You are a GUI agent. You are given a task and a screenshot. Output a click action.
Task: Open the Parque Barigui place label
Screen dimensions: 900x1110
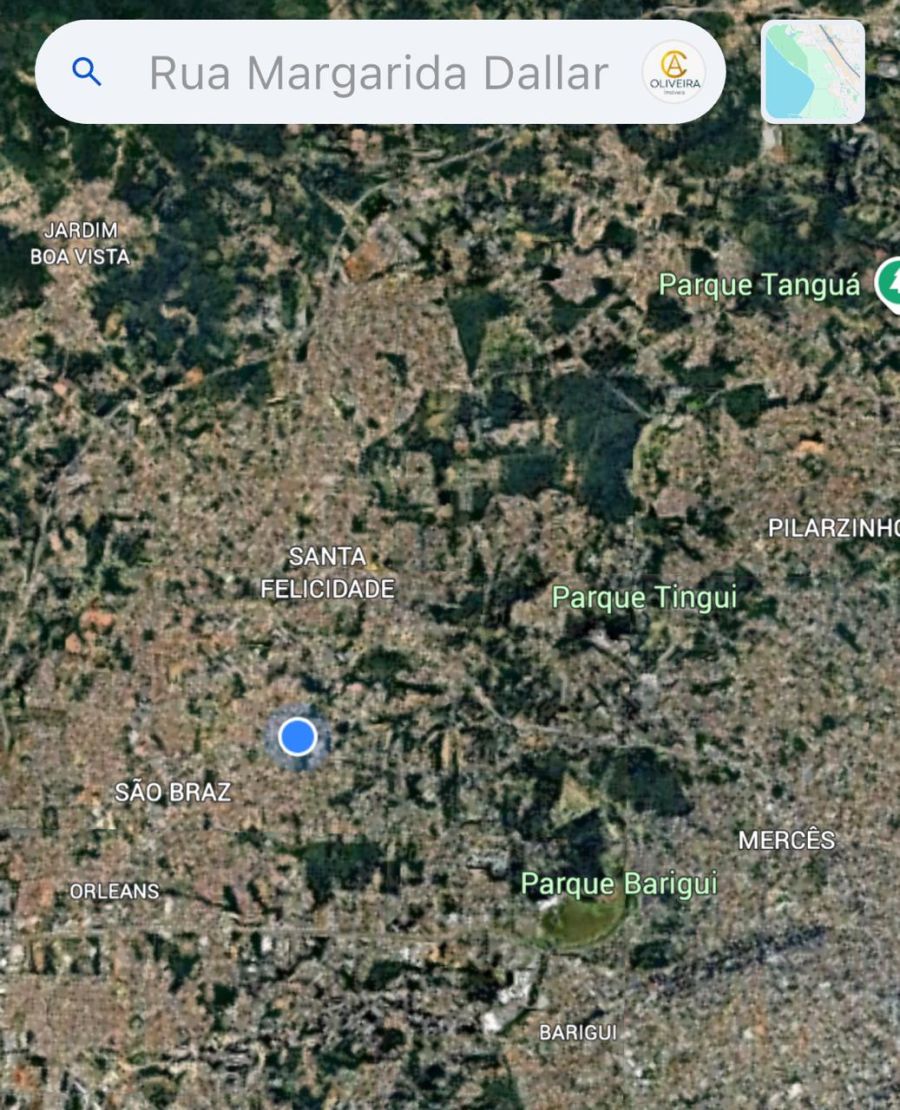click(x=619, y=884)
